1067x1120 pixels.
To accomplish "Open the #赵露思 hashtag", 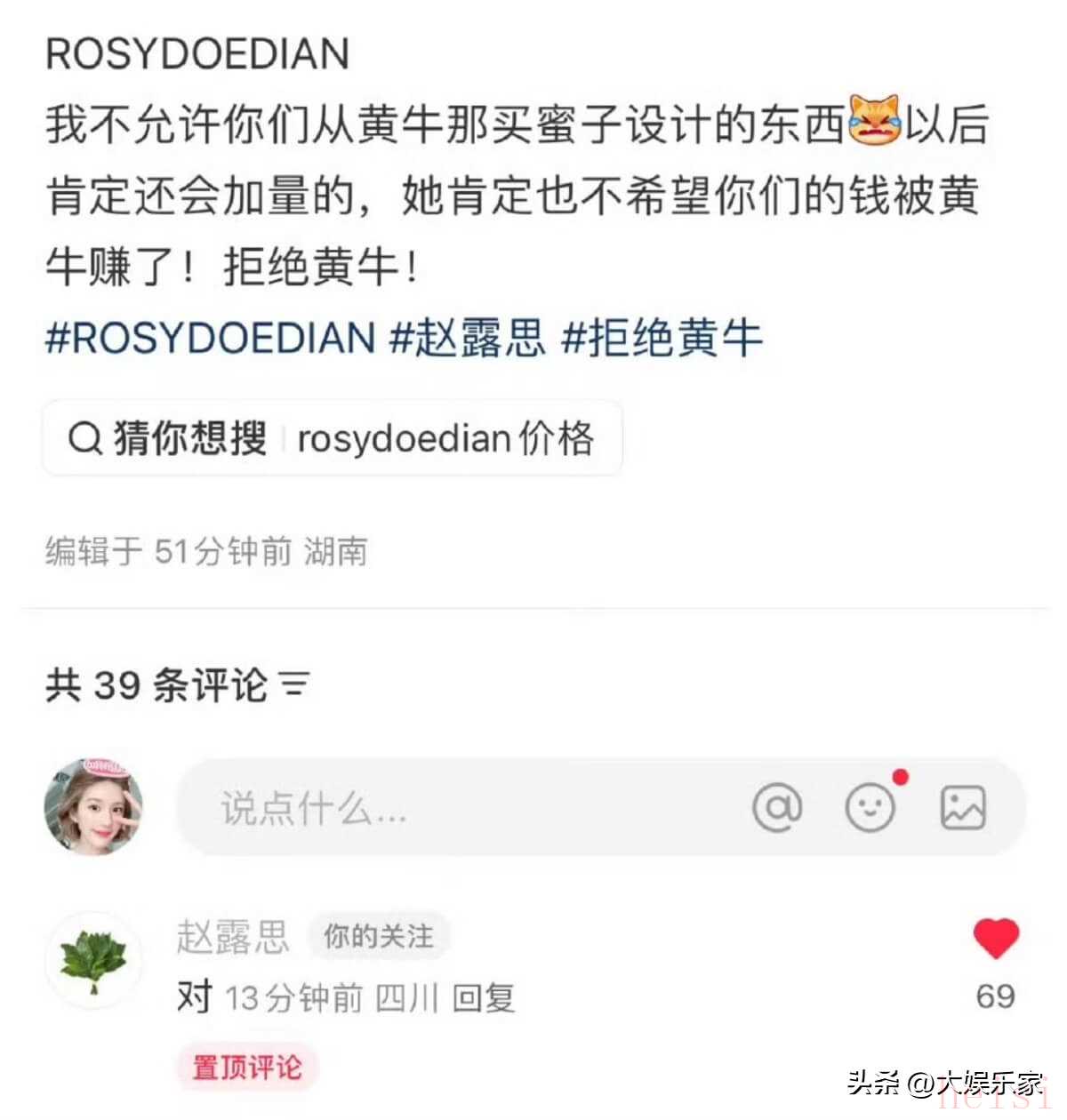I will click(x=467, y=339).
